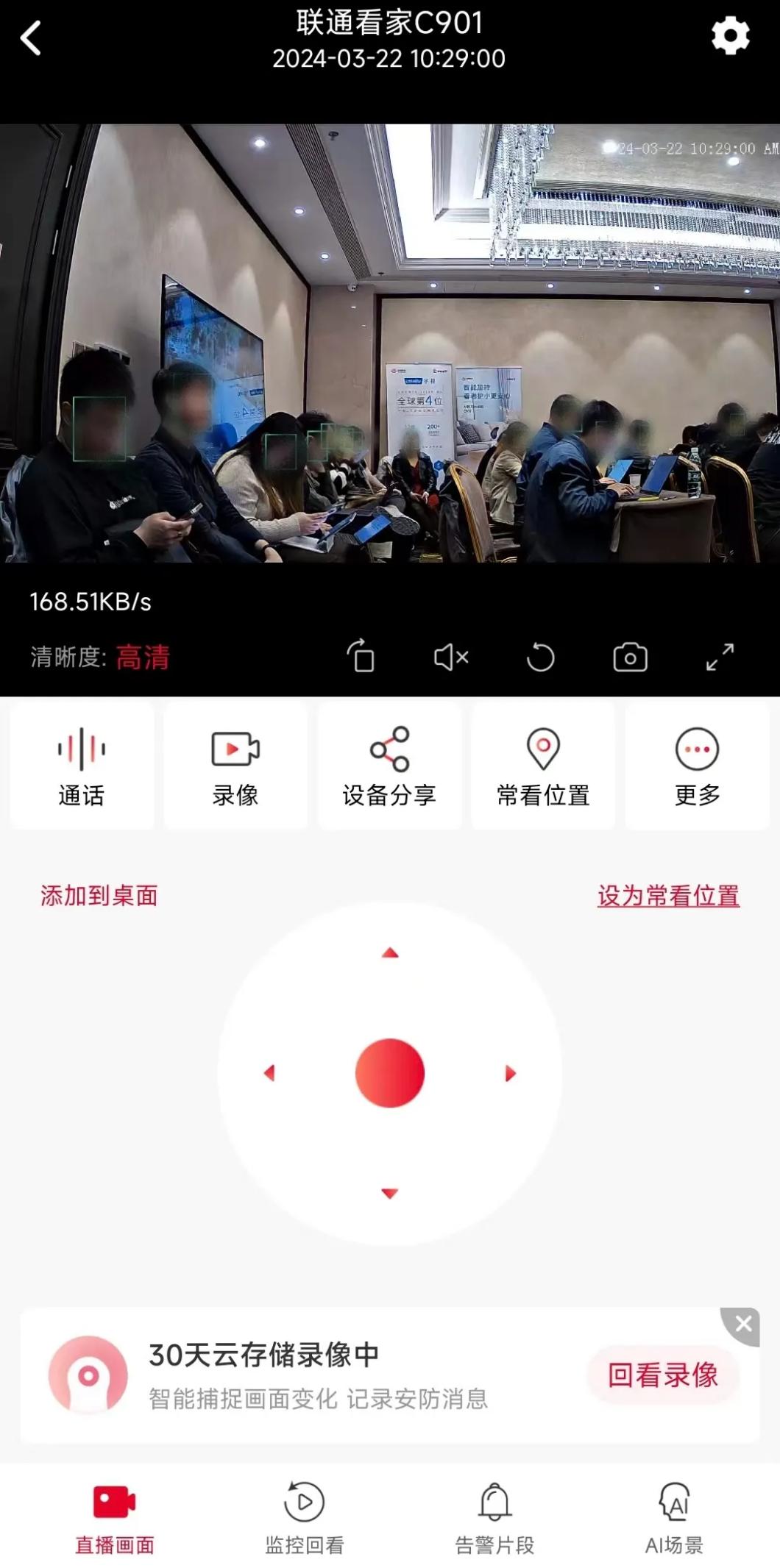Dismiss the 30天云存储录像中 banner

click(743, 1325)
